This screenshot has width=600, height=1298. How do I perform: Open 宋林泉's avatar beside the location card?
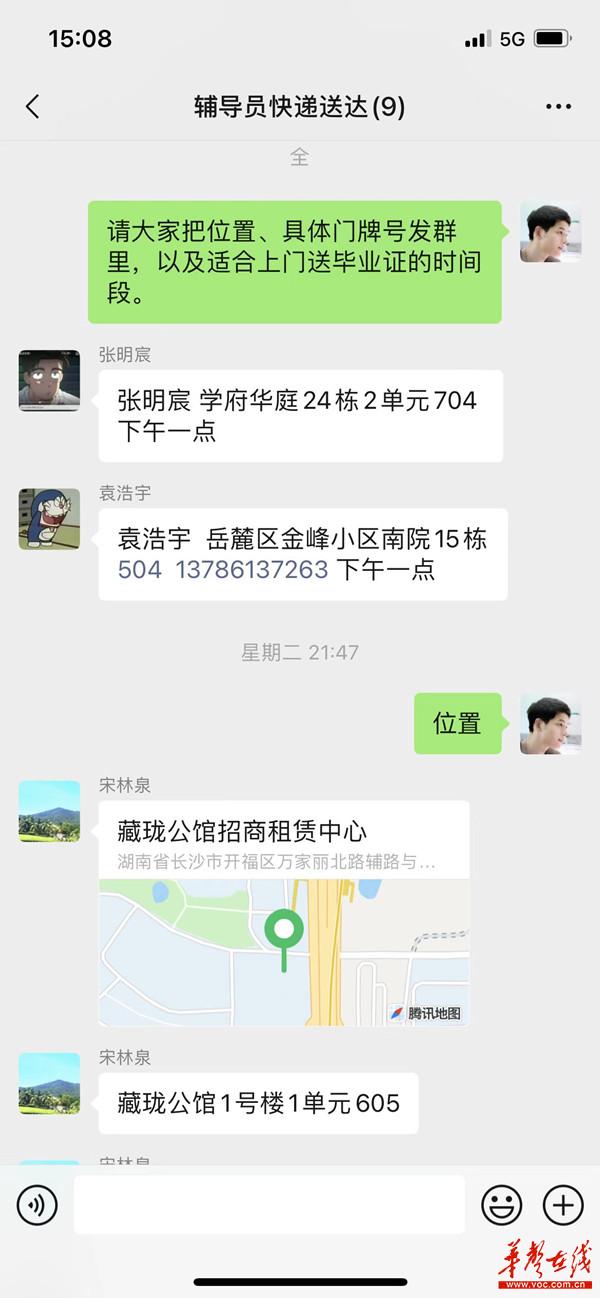click(x=49, y=811)
